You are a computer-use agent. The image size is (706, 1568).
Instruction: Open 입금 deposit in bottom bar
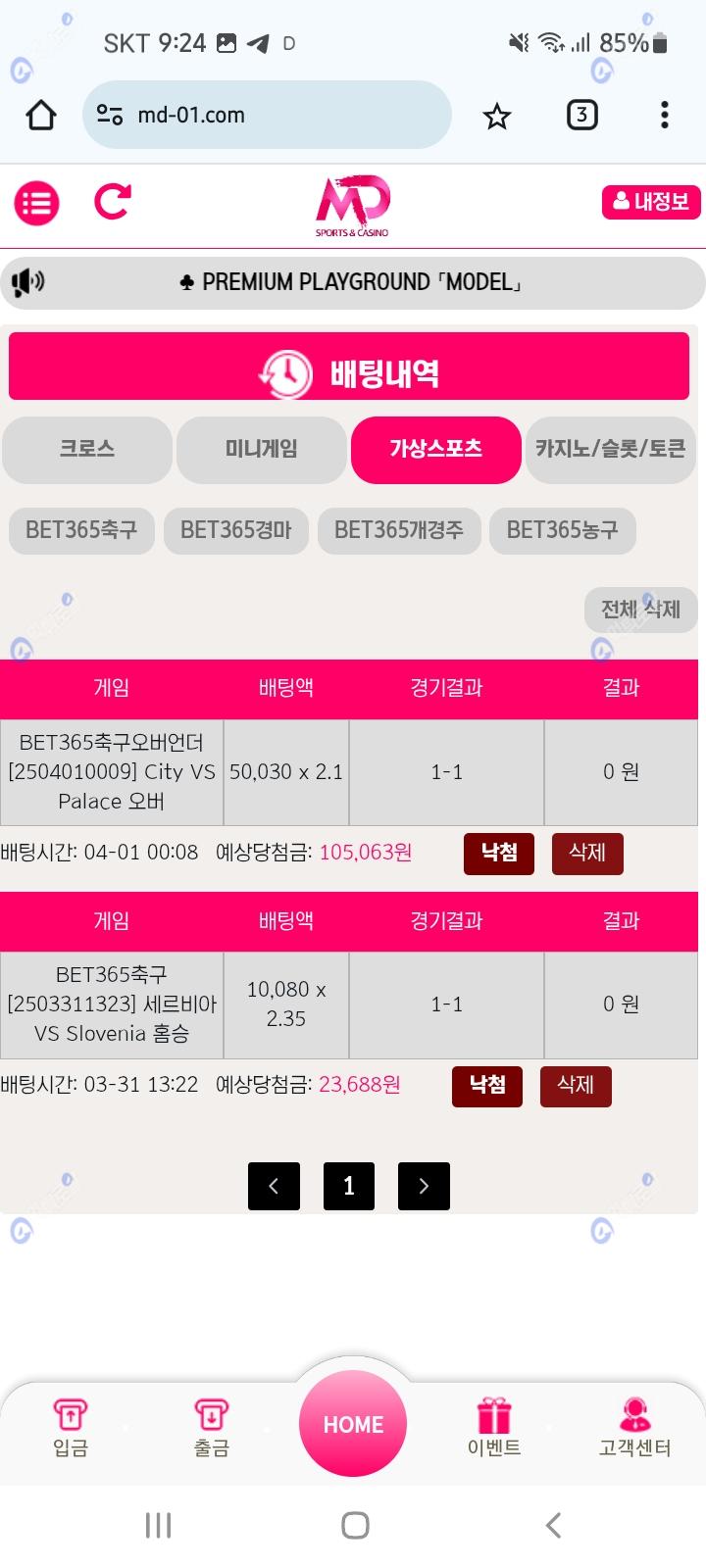[x=71, y=1427]
